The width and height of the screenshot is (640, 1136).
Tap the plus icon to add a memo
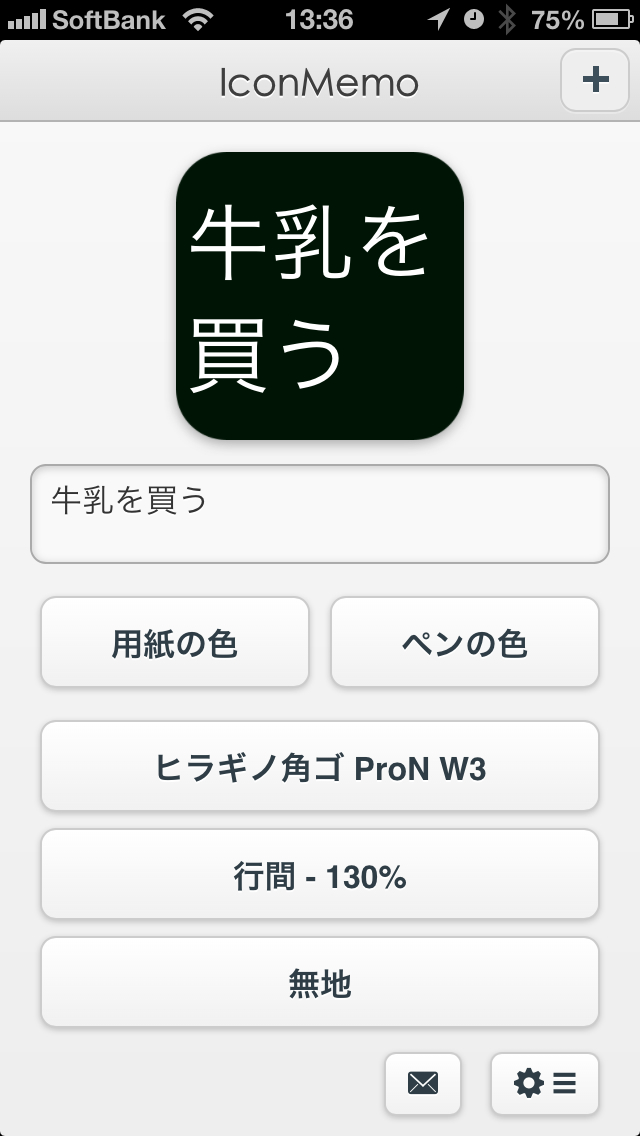click(595, 79)
